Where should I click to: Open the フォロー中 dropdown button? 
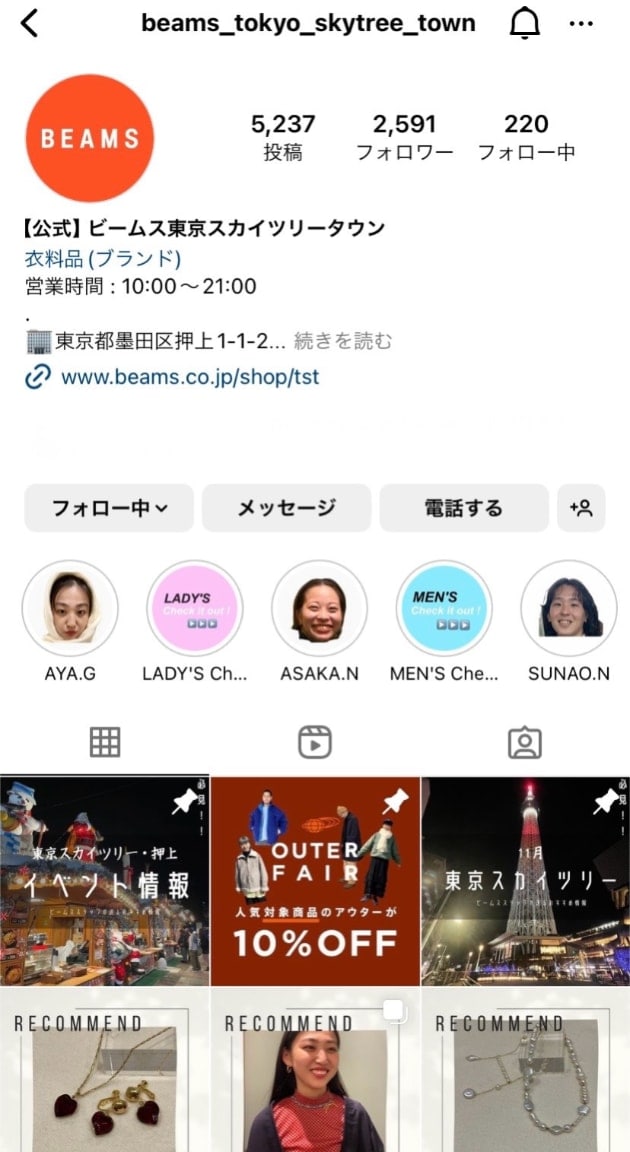click(x=109, y=508)
